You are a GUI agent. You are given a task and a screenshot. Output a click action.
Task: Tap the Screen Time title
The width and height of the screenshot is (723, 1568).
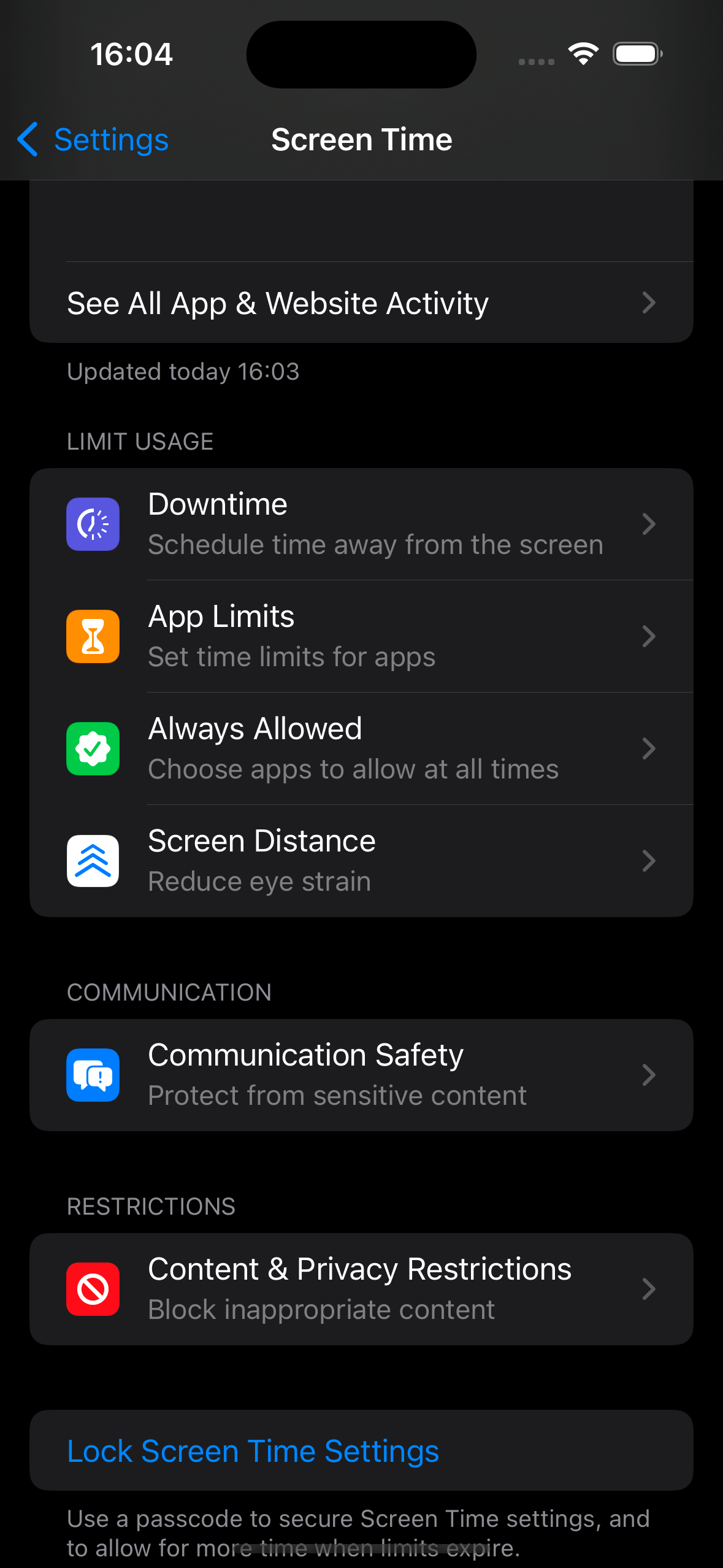pos(361,140)
